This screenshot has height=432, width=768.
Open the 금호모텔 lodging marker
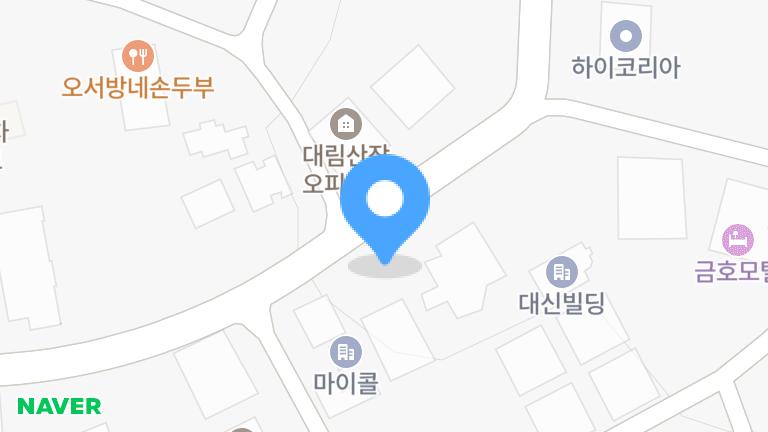point(739,239)
